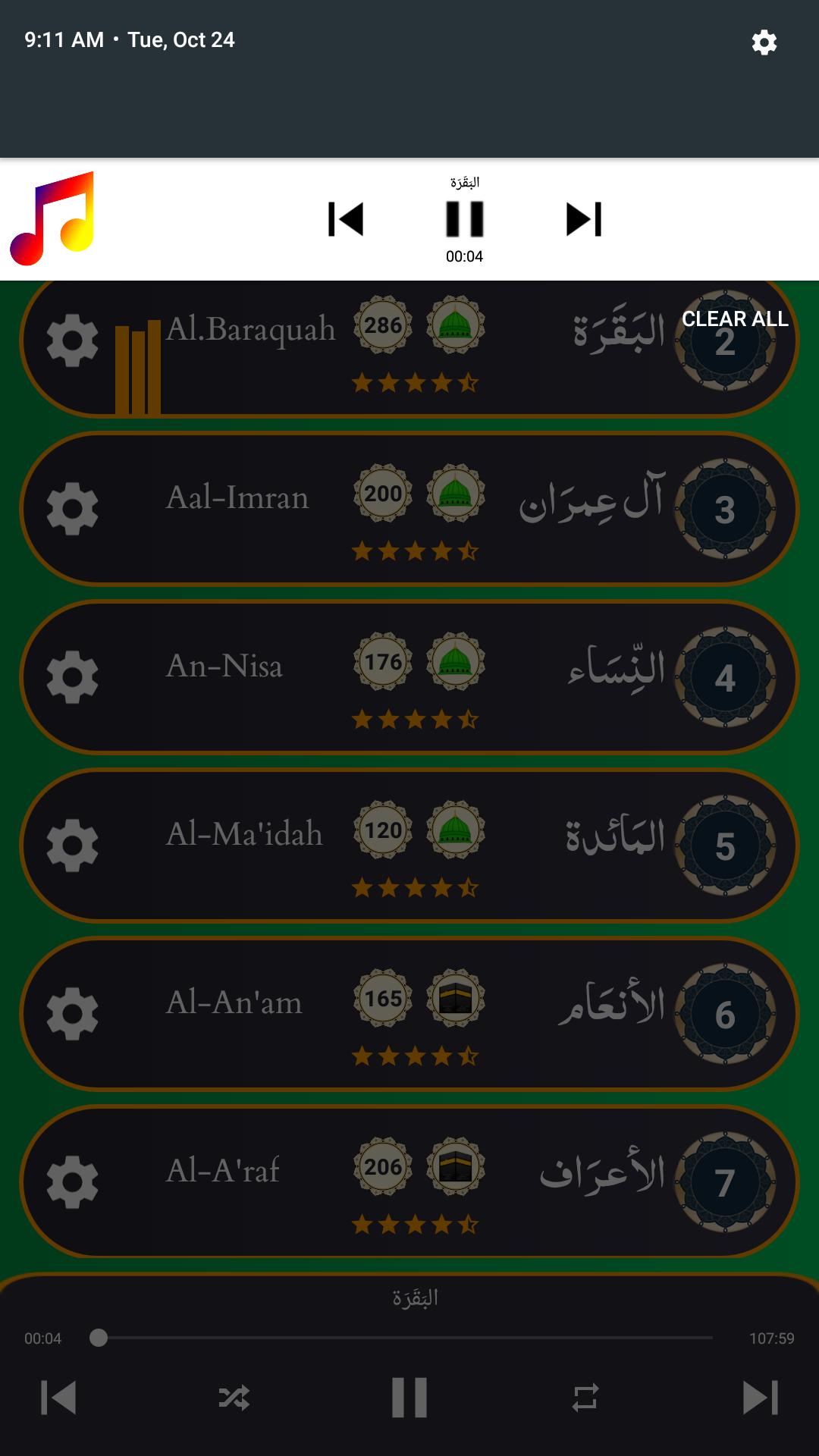Play surah Al-A'raf
Viewport: 819px width, 1456px height.
click(x=409, y=1182)
